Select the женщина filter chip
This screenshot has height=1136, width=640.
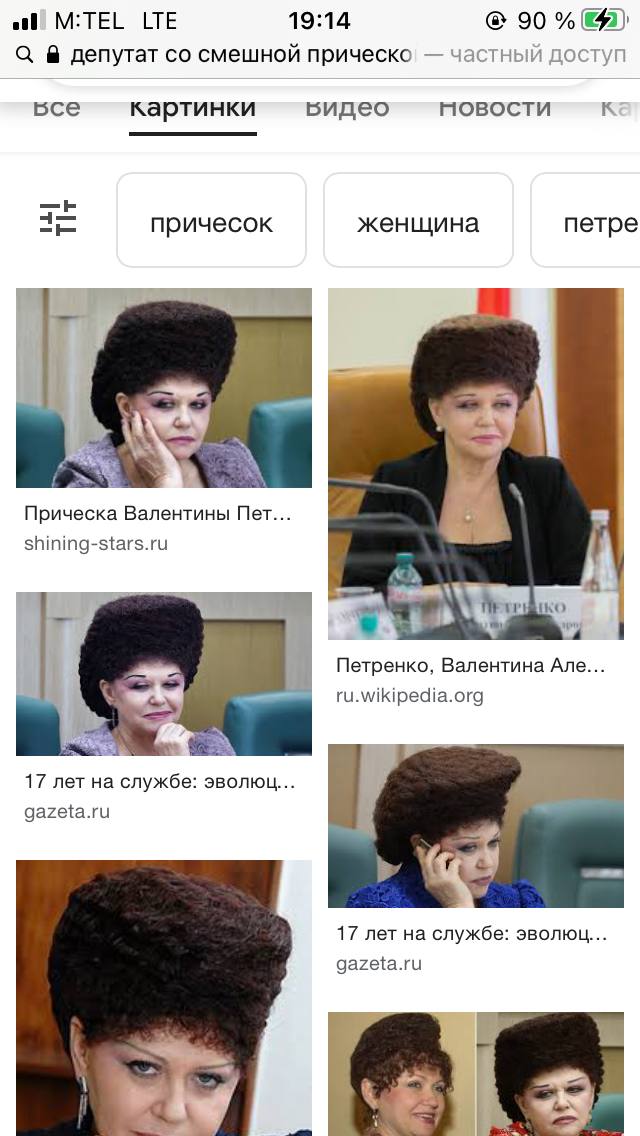(418, 221)
